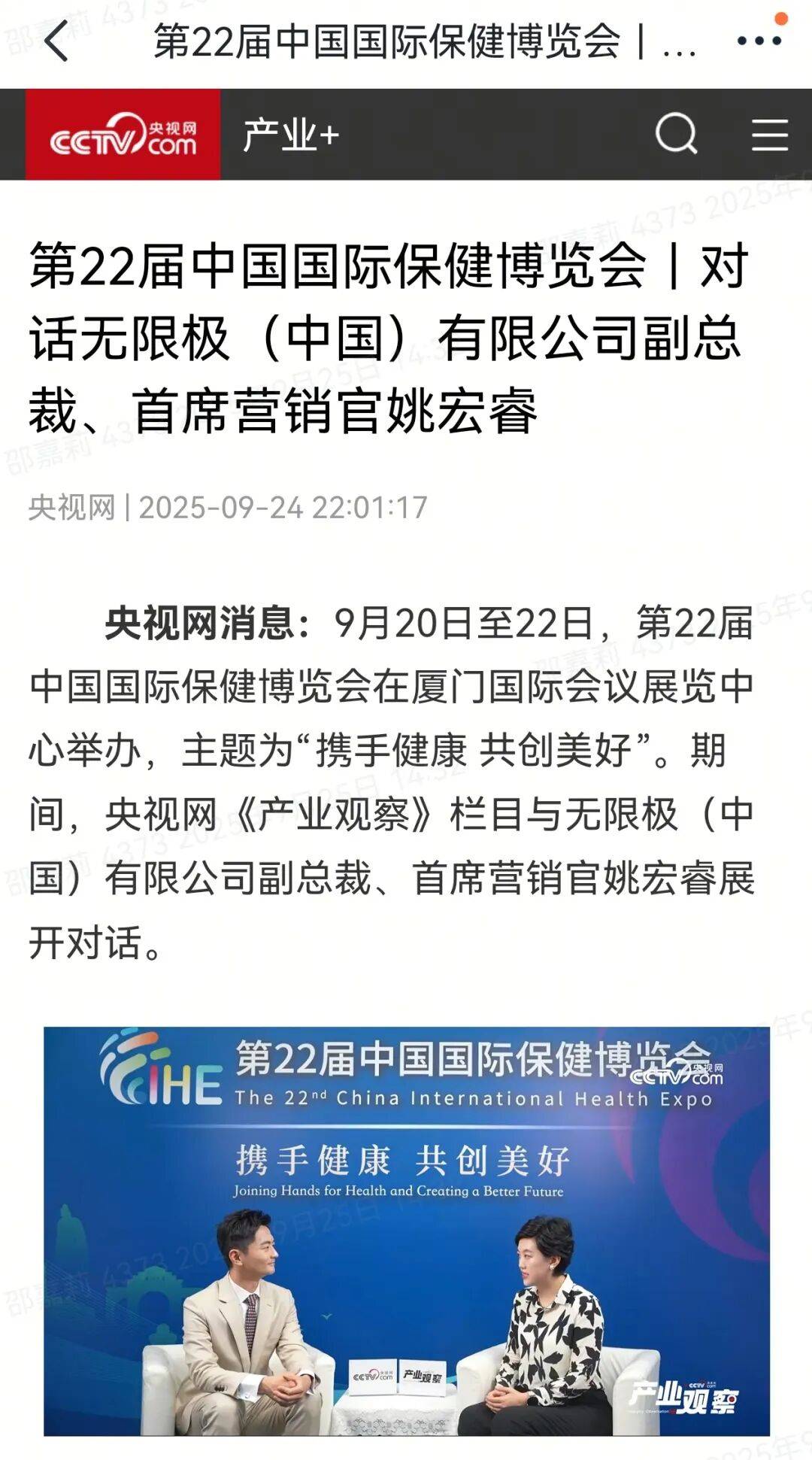Open the three-dot overflow menu
This screenshot has width=812, height=1460.
pyautogui.click(x=759, y=41)
